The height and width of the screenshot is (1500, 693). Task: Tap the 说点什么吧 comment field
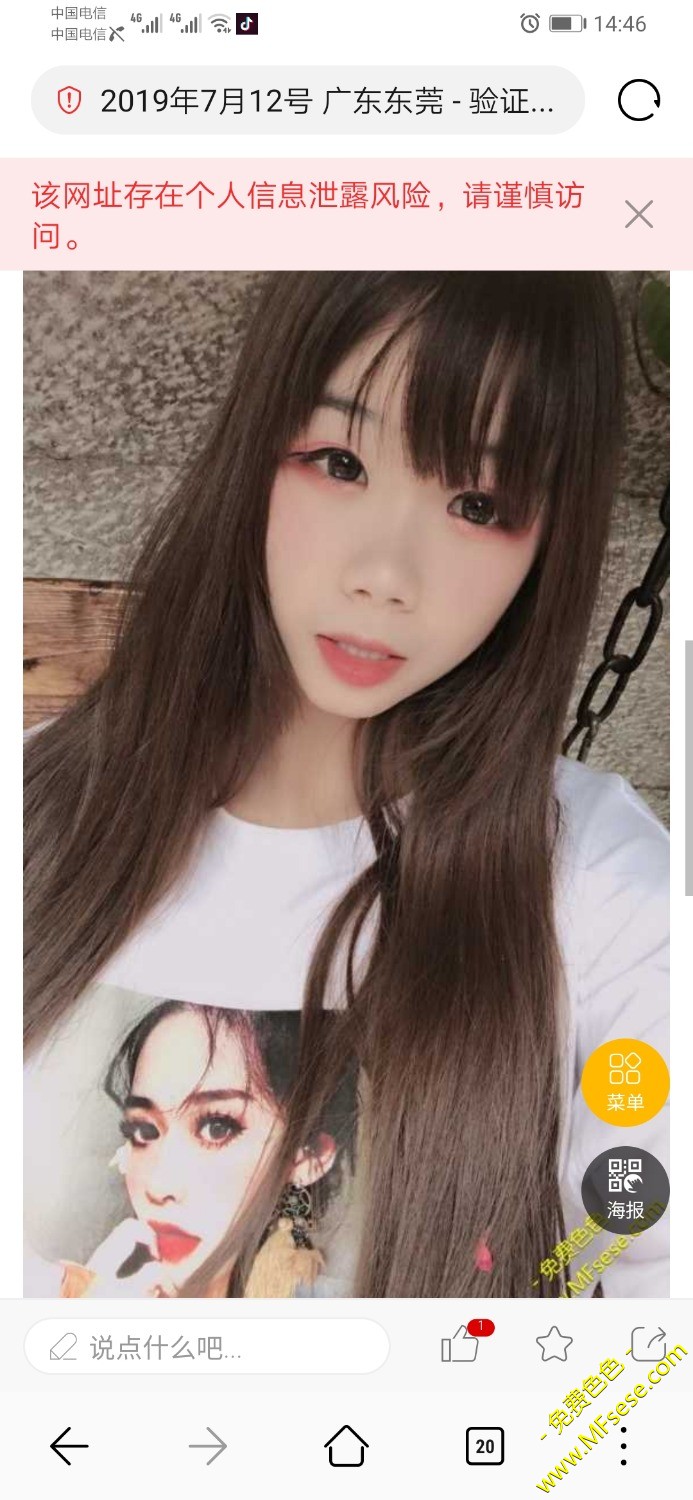[207, 1346]
